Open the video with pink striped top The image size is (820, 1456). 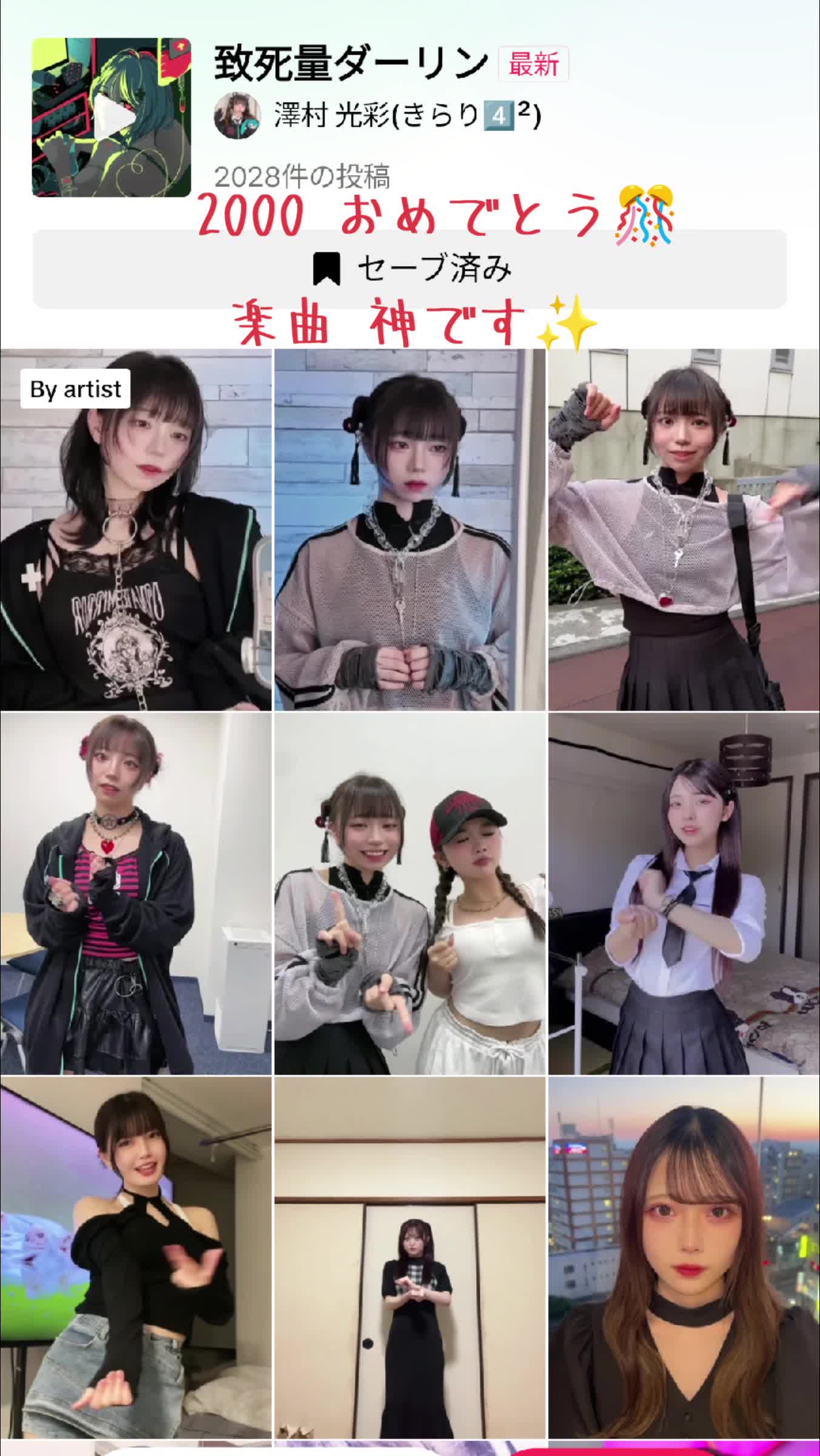click(136, 893)
